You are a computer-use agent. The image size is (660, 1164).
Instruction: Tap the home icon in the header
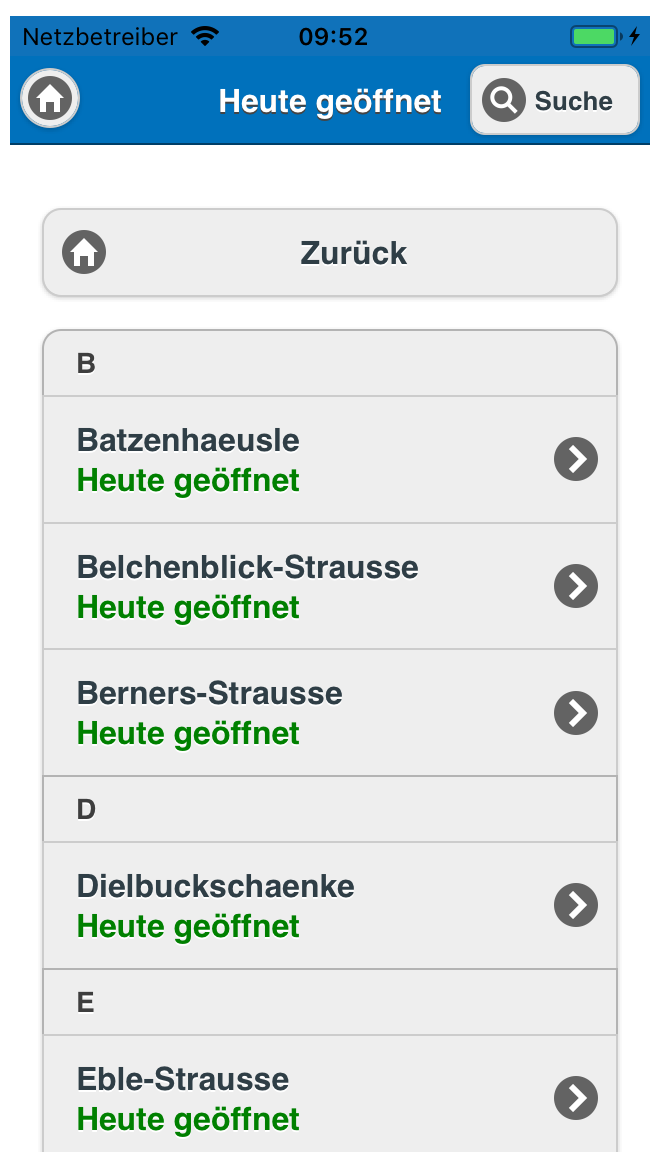[50, 99]
